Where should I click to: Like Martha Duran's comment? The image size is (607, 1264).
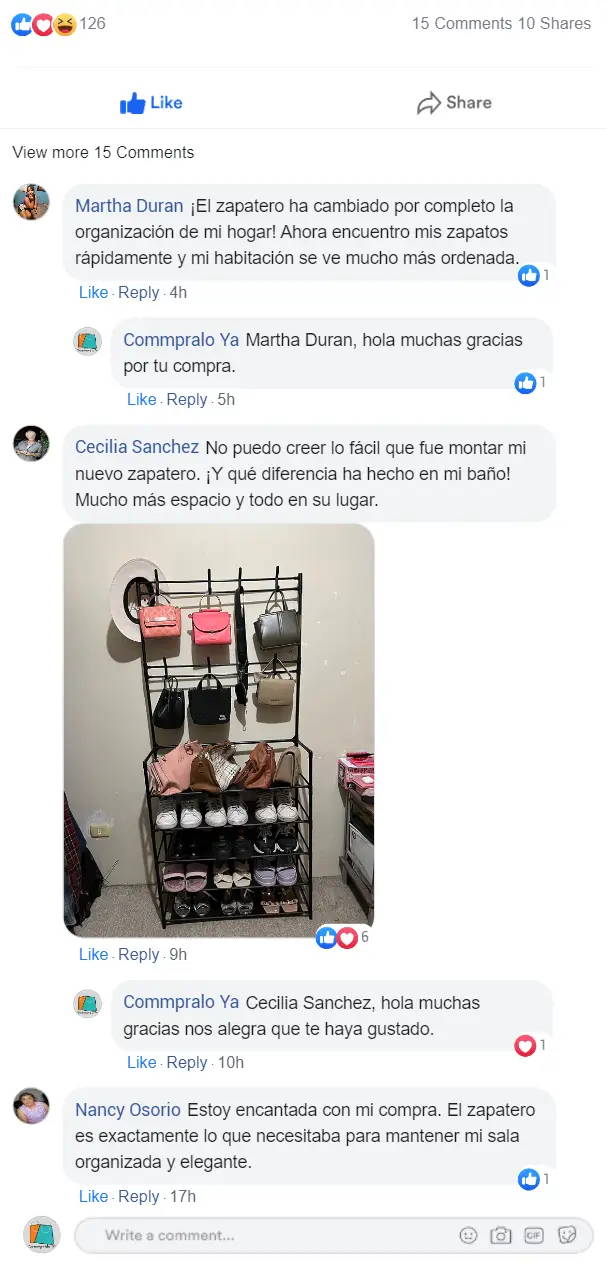pyautogui.click(x=93, y=292)
